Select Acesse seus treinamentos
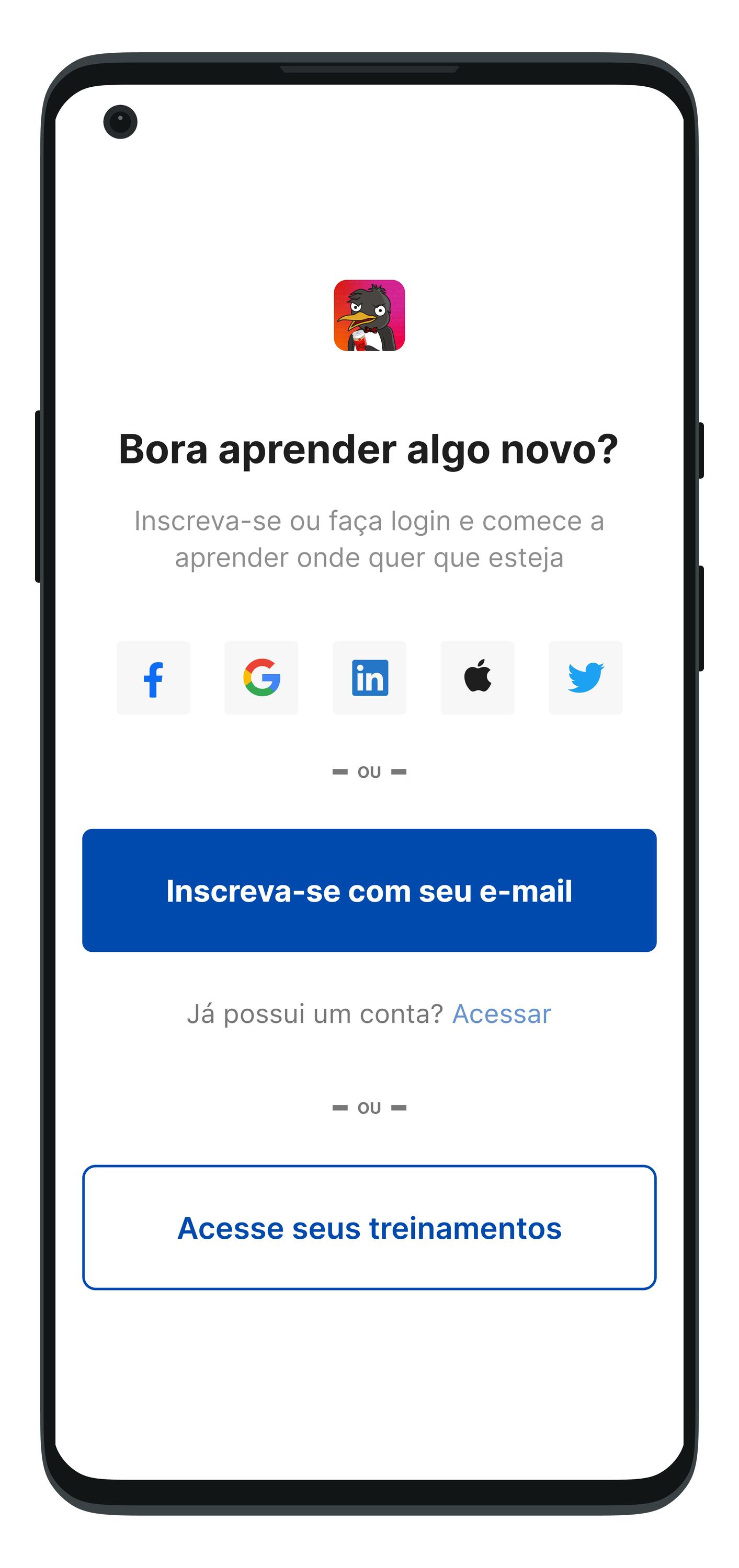 (x=369, y=1228)
